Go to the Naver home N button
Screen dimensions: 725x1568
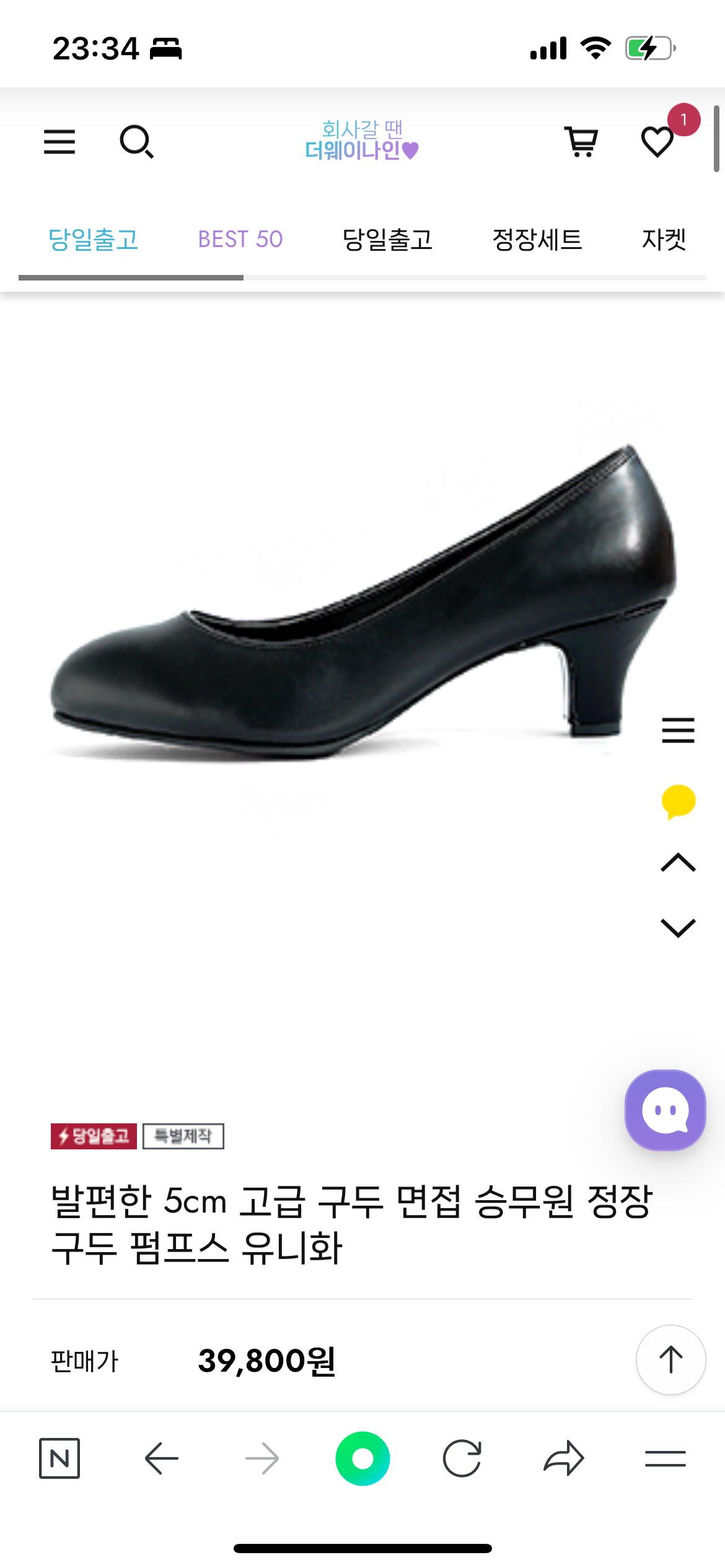(x=59, y=1458)
